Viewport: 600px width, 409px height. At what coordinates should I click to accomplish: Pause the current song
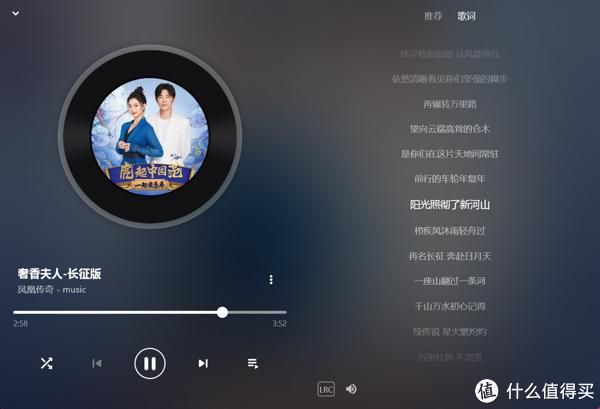click(x=150, y=363)
